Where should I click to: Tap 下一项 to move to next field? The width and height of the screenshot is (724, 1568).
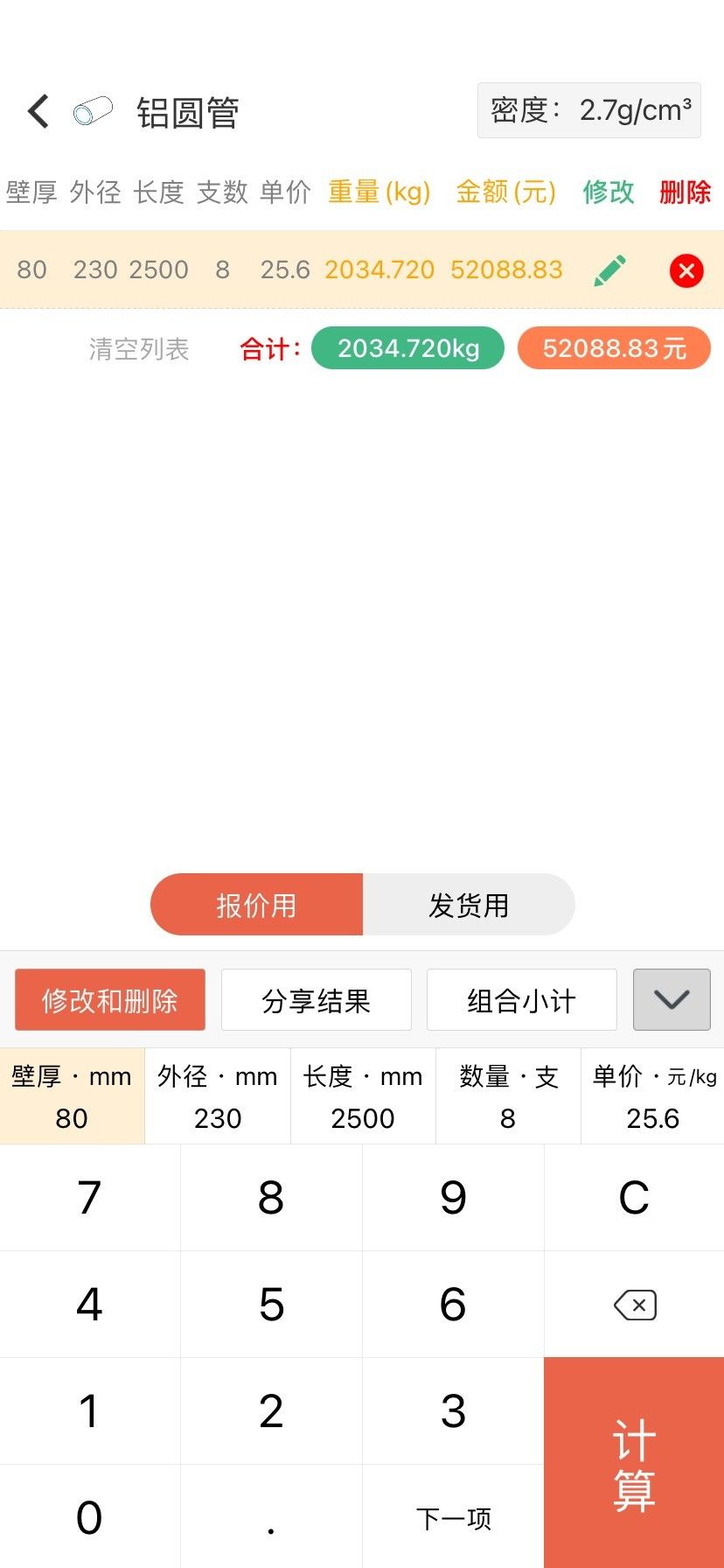(453, 1517)
